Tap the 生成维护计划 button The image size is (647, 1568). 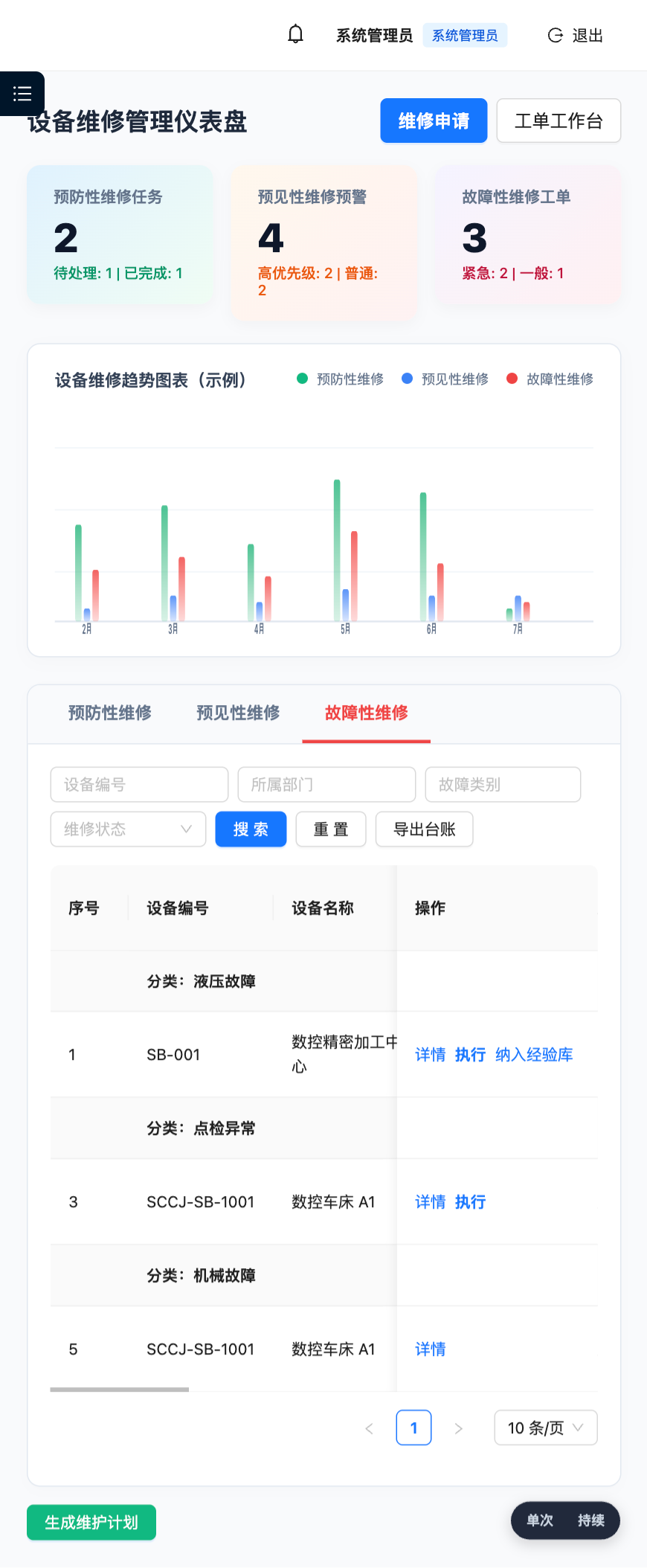pos(91,1522)
